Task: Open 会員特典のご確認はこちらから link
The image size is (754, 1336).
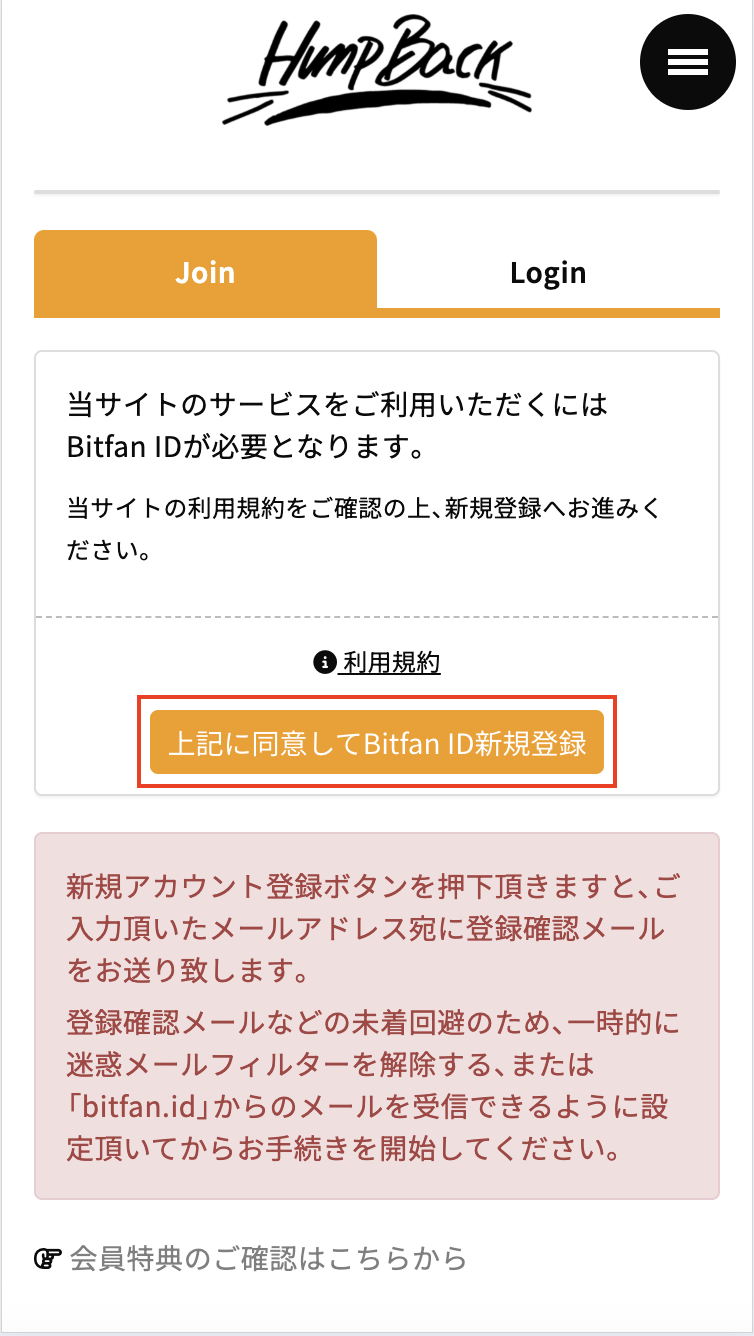Action: [267, 1257]
